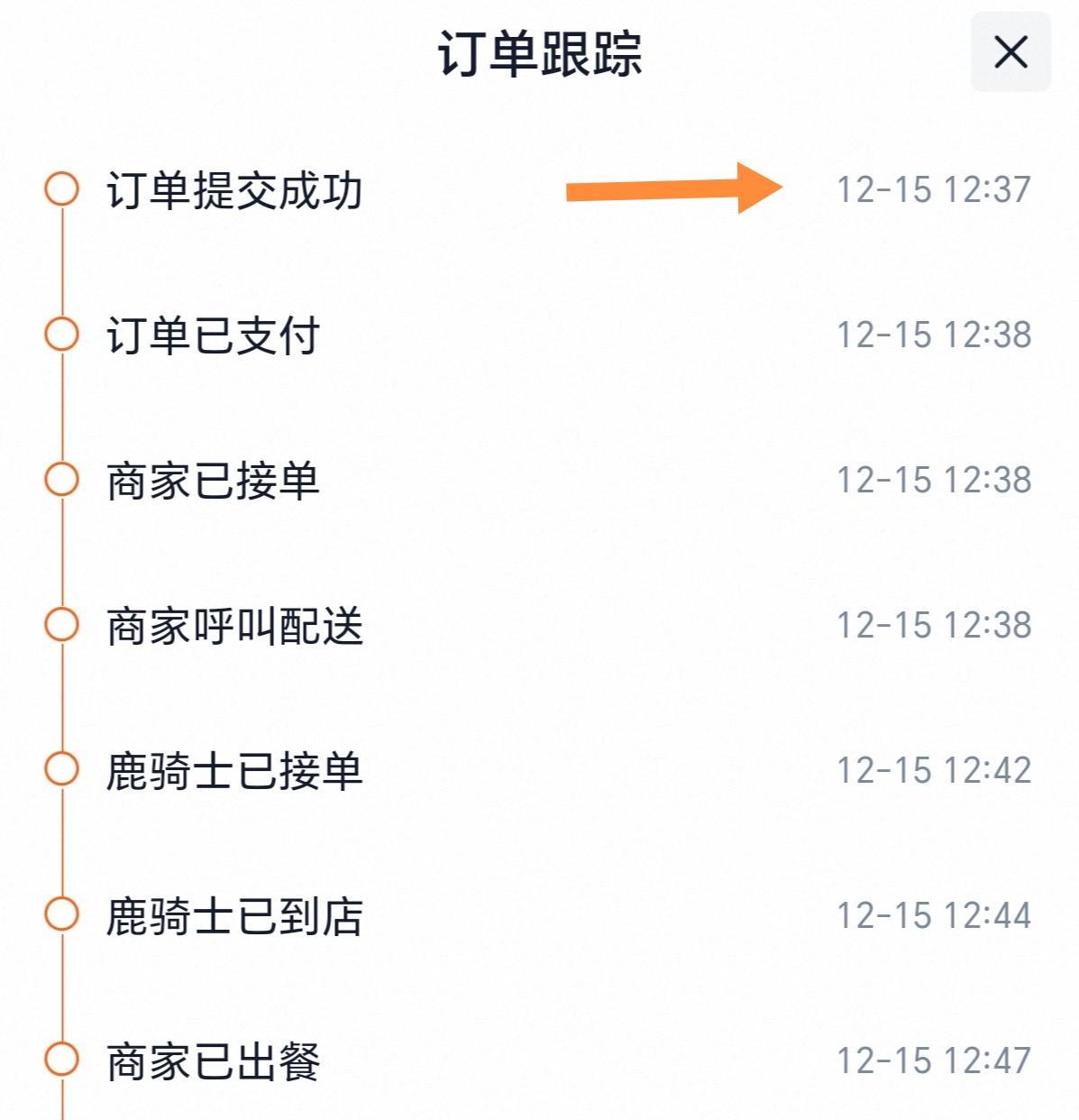Click the orange arrow pointing at 12:37
The width and height of the screenshot is (1079, 1120).
[x=676, y=188]
